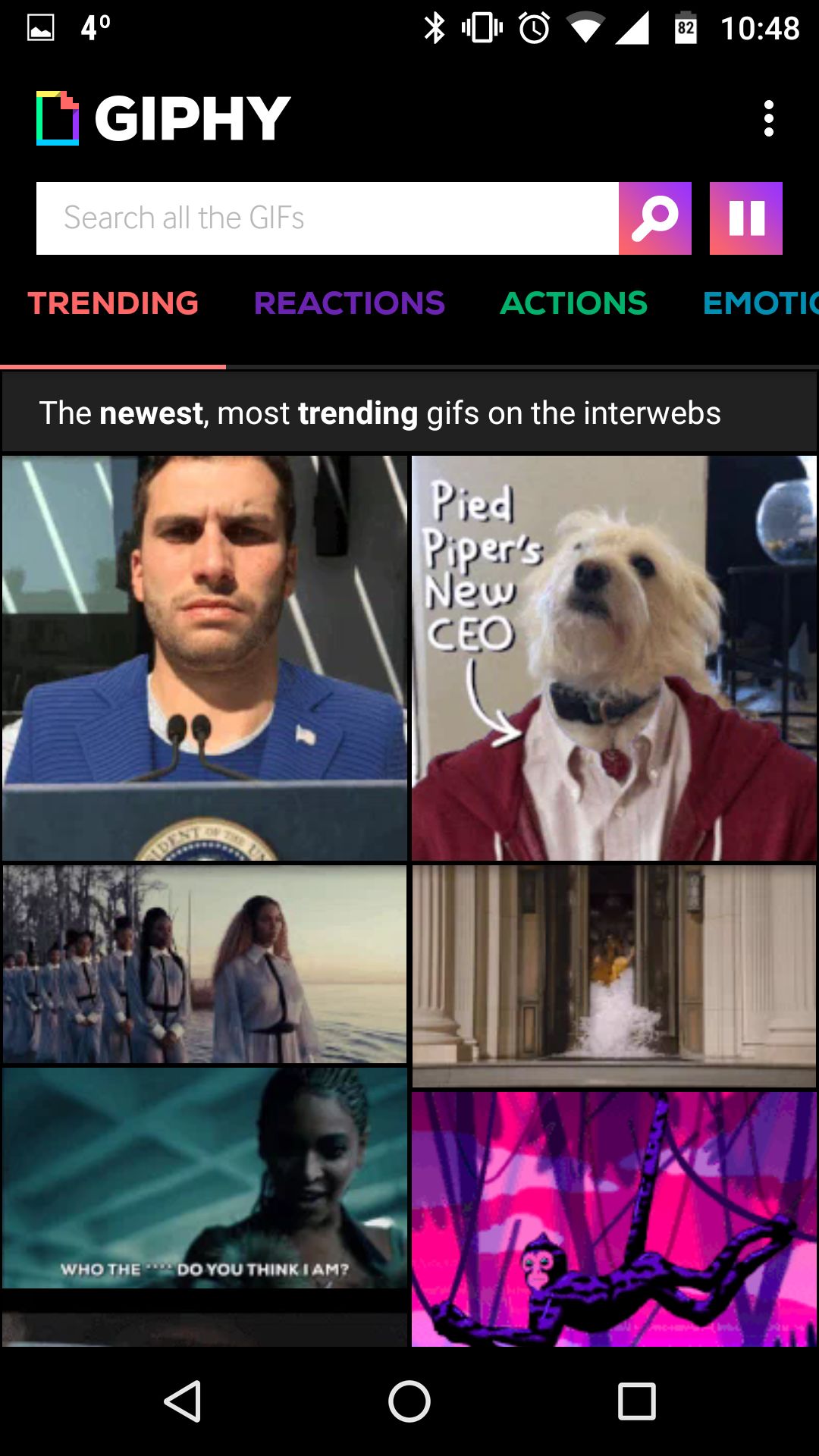Open the GIF of man at presidential podium

205,657
